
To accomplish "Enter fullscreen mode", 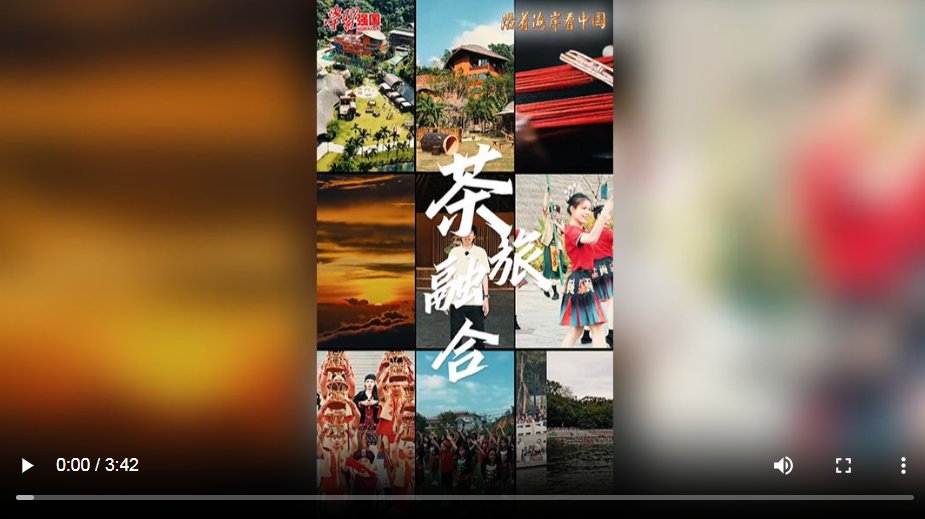I will pyautogui.click(x=843, y=465).
